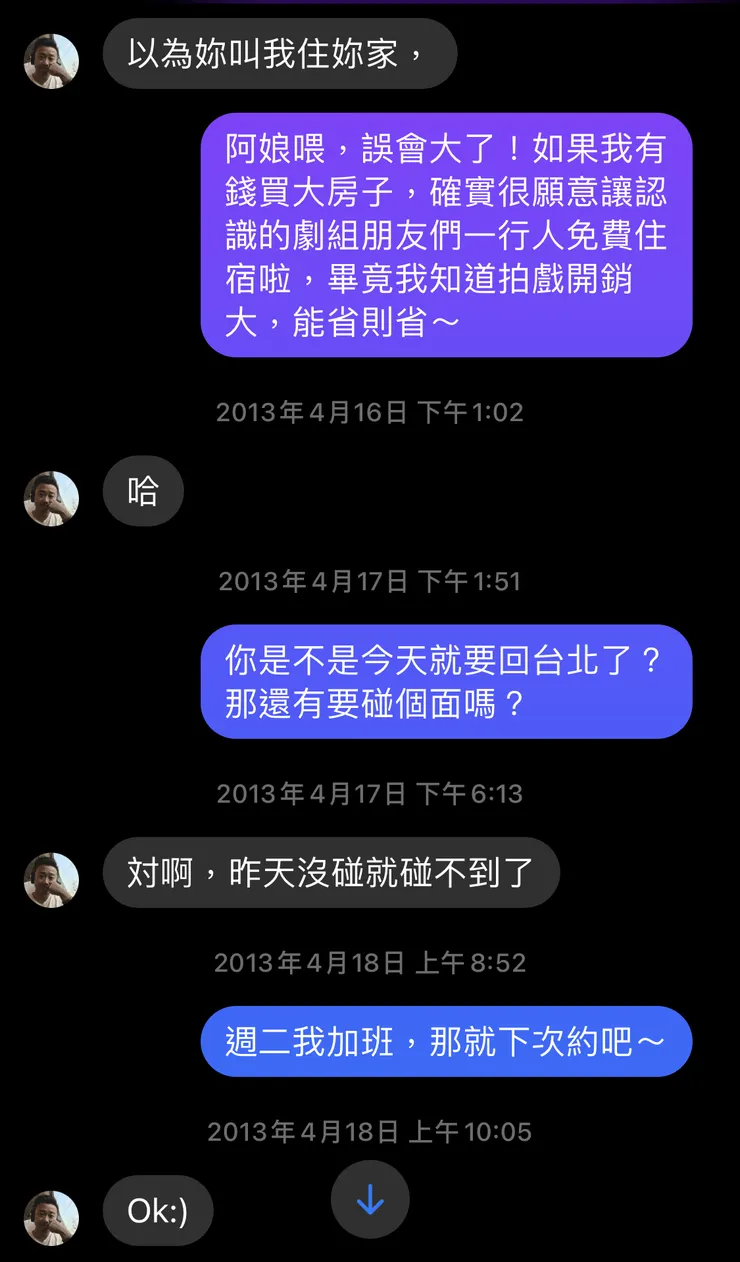This screenshot has height=1262, width=740.
Task: Tap the gray bubble "対啊，昨天沒碰就碰不到了"
Action: tap(330, 871)
